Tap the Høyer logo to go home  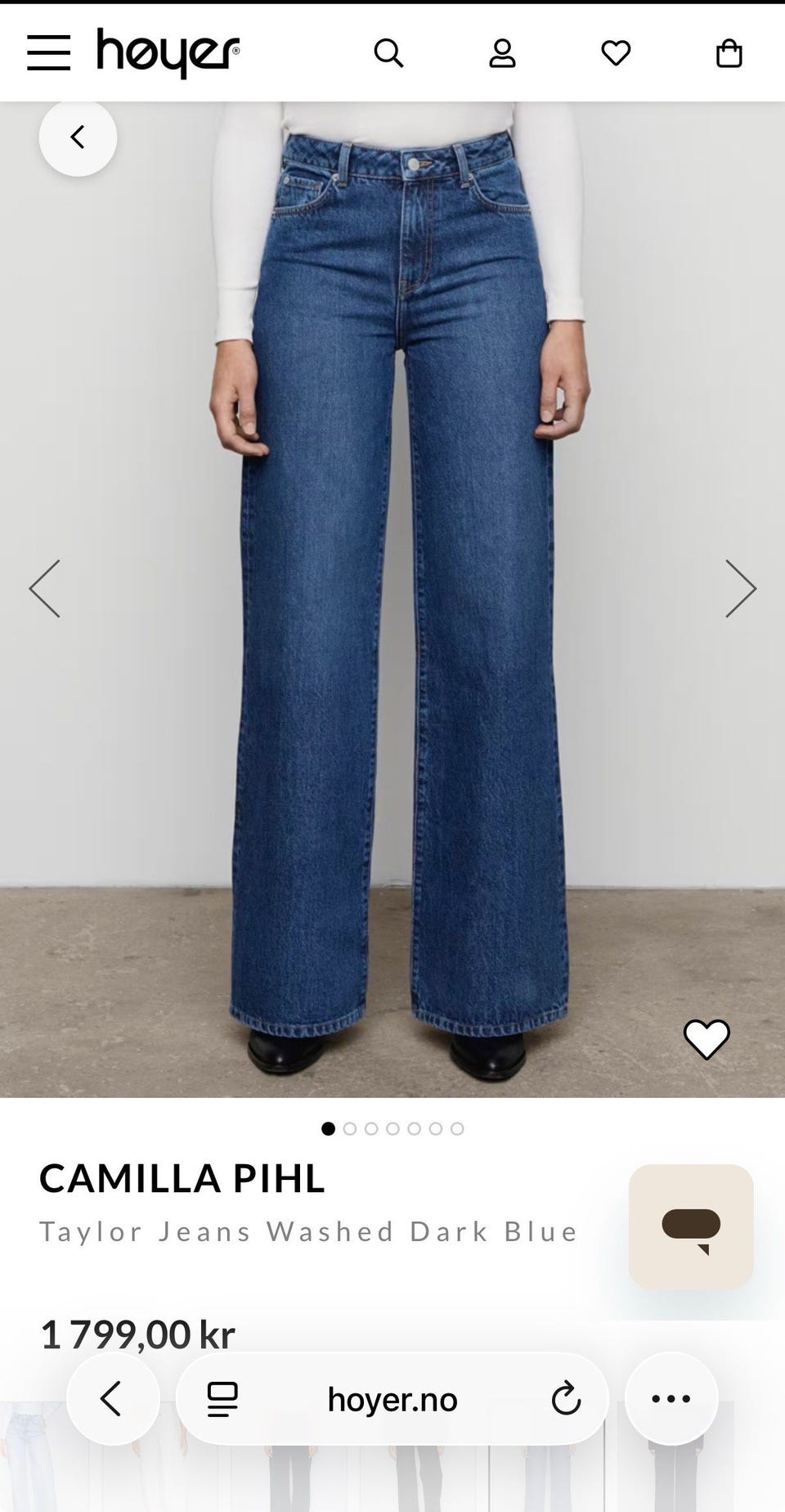[168, 53]
